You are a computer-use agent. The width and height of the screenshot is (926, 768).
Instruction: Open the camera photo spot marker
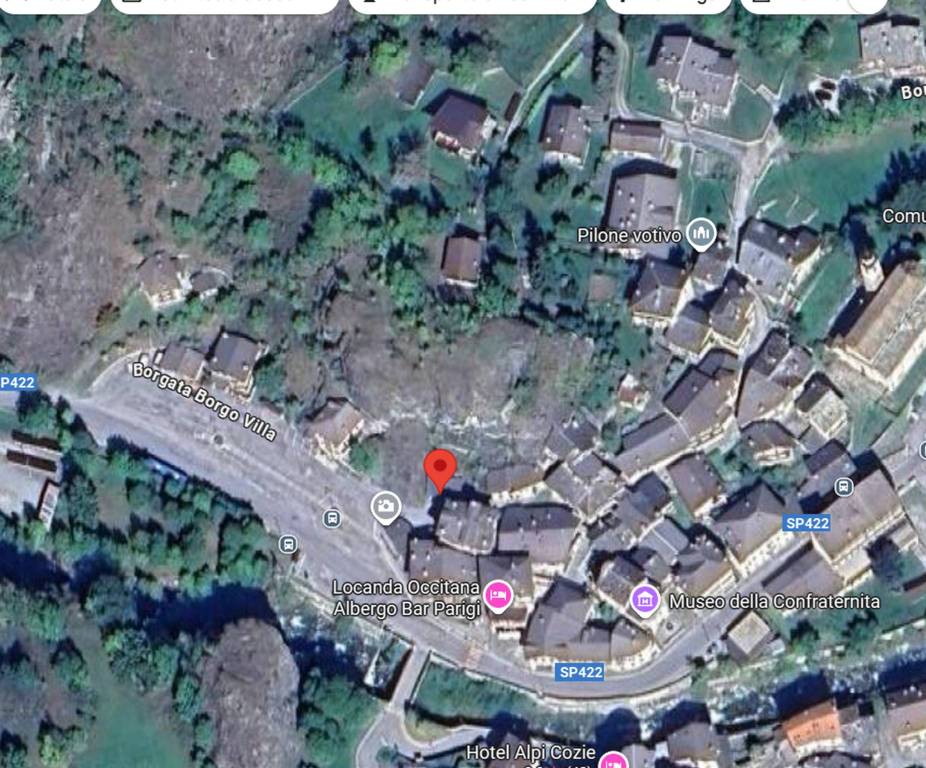click(385, 507)
